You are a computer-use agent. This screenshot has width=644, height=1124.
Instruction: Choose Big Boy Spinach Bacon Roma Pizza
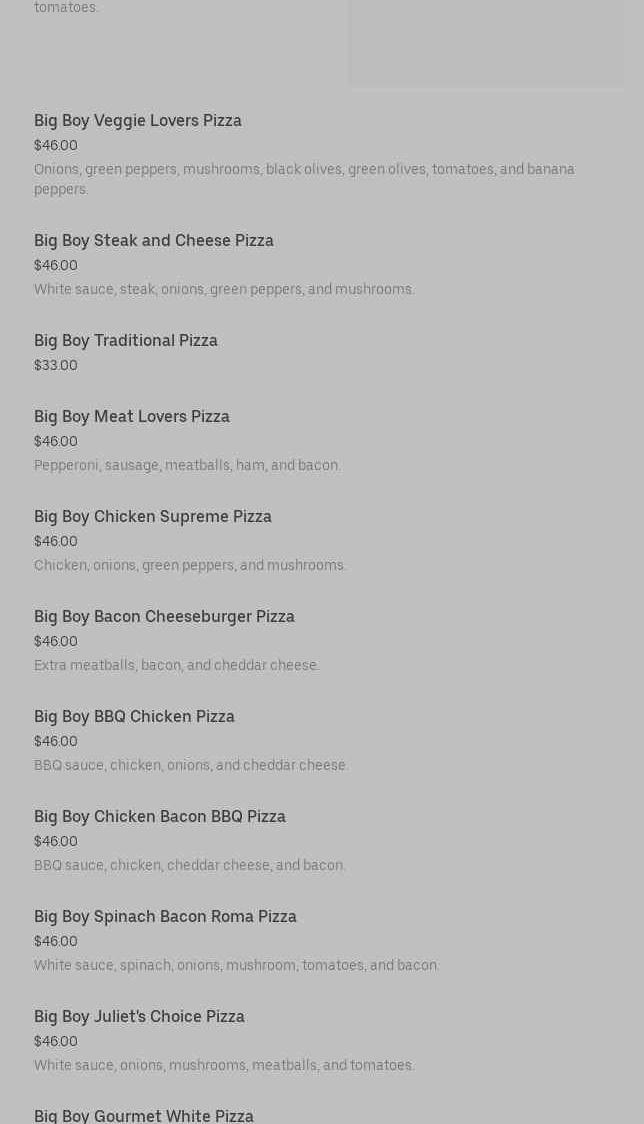pos(165,917)
